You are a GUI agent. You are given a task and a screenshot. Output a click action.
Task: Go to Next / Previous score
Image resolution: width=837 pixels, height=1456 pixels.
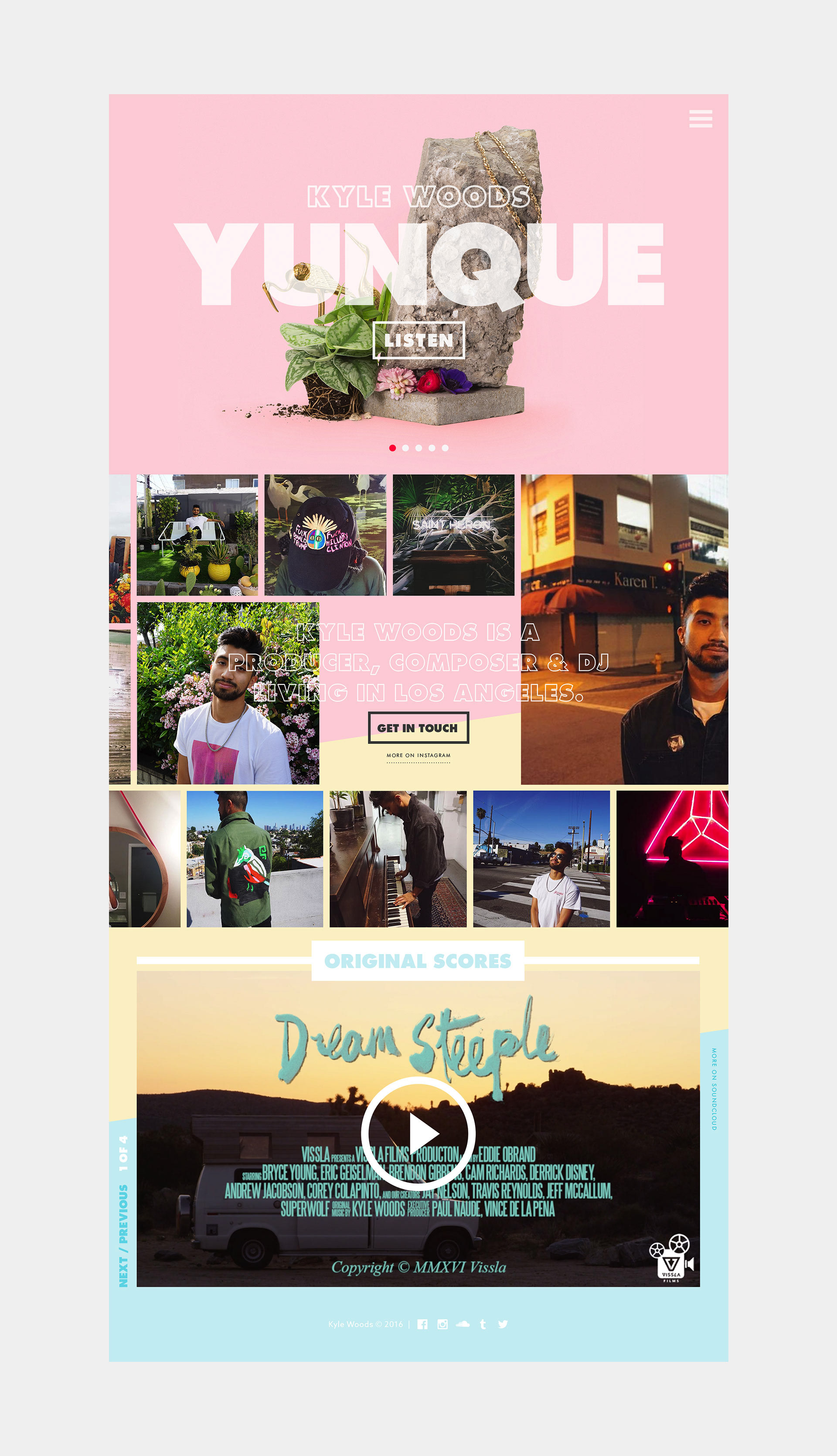123,1236
